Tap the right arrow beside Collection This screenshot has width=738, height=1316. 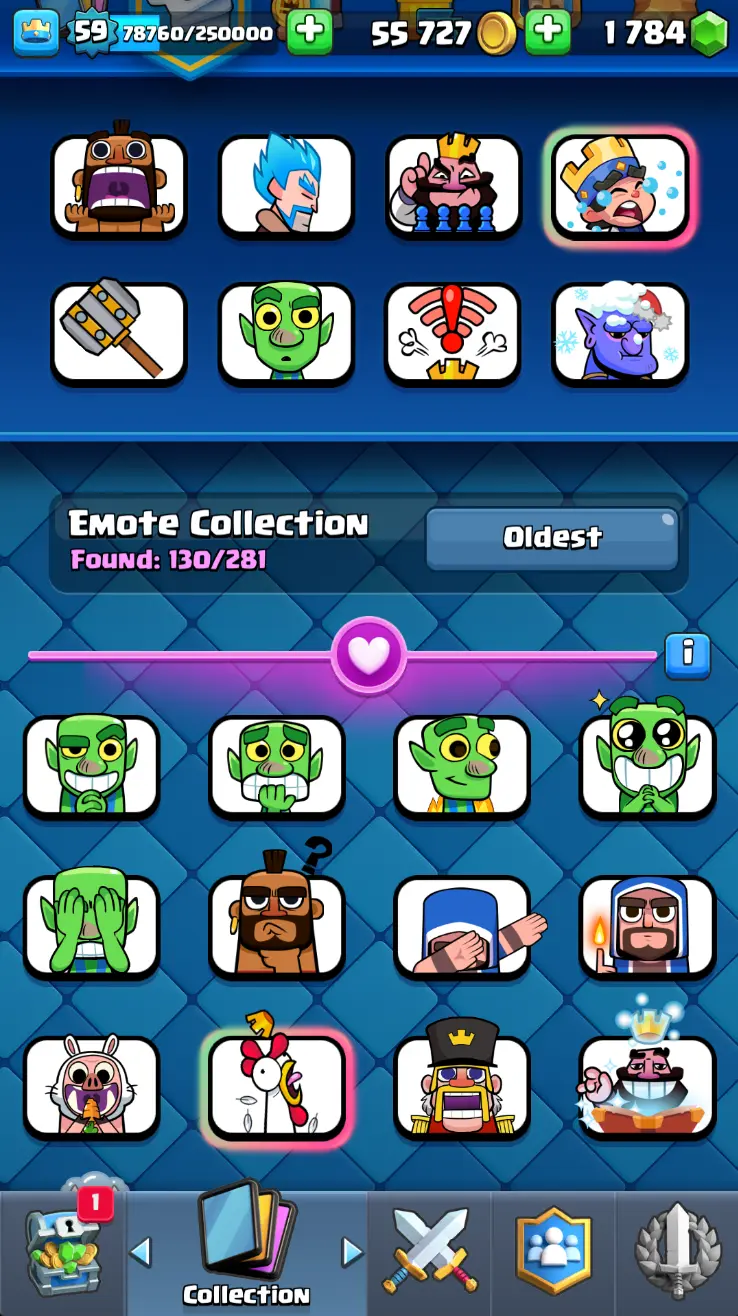pos(352,1251)
